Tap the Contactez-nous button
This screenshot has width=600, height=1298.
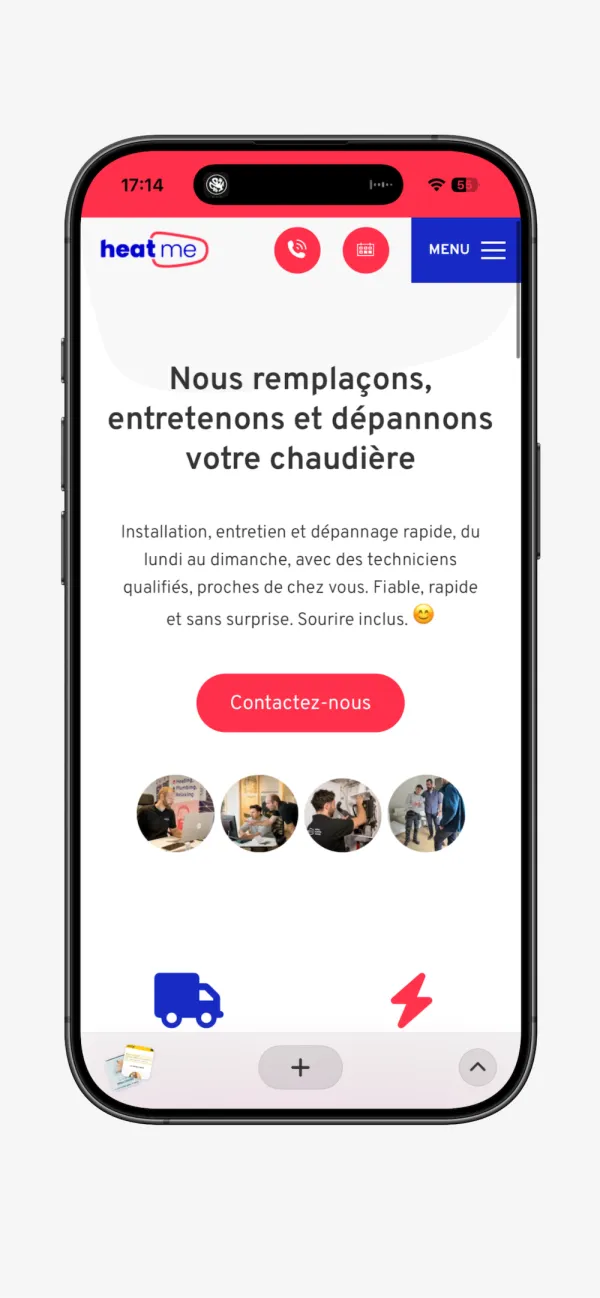[x=300, y=703]
